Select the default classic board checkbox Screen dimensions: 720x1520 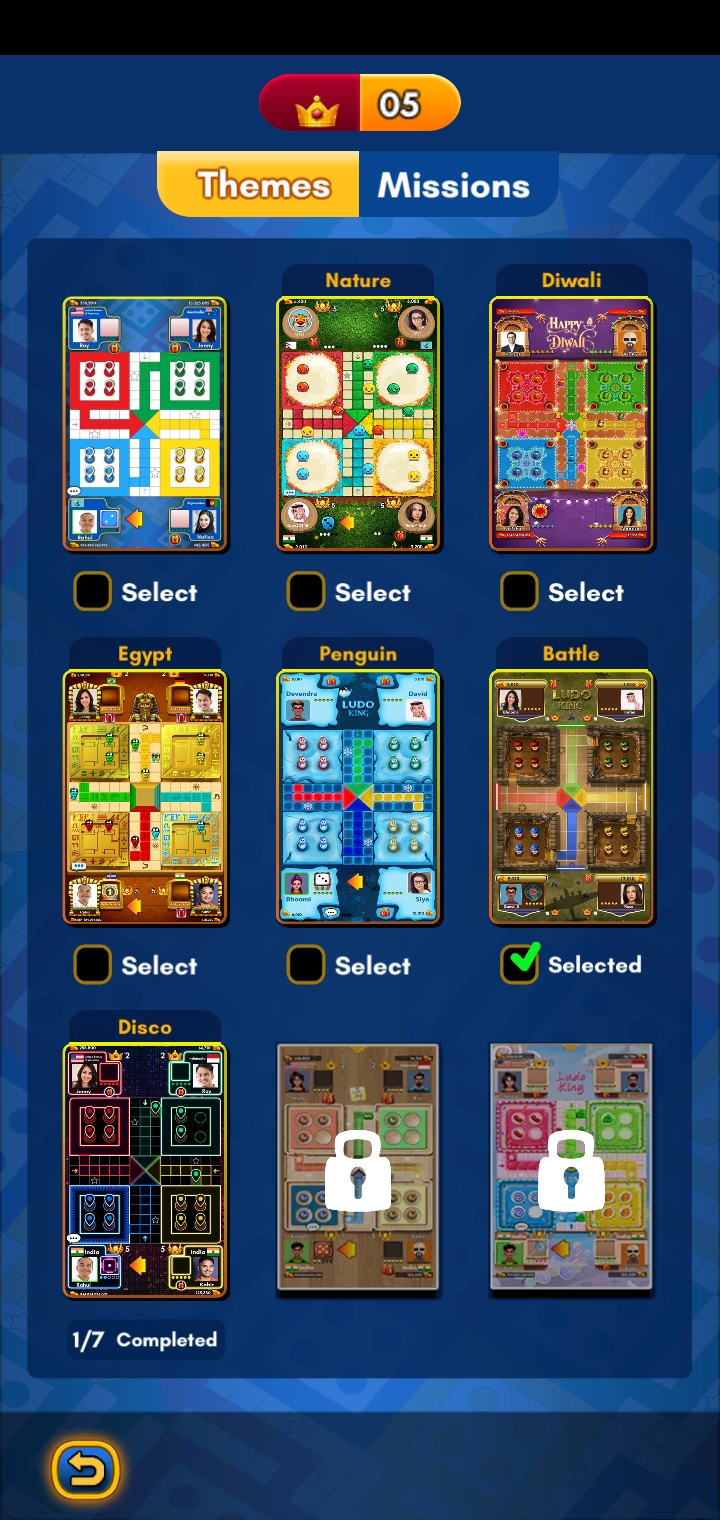(x=92, y=592)
